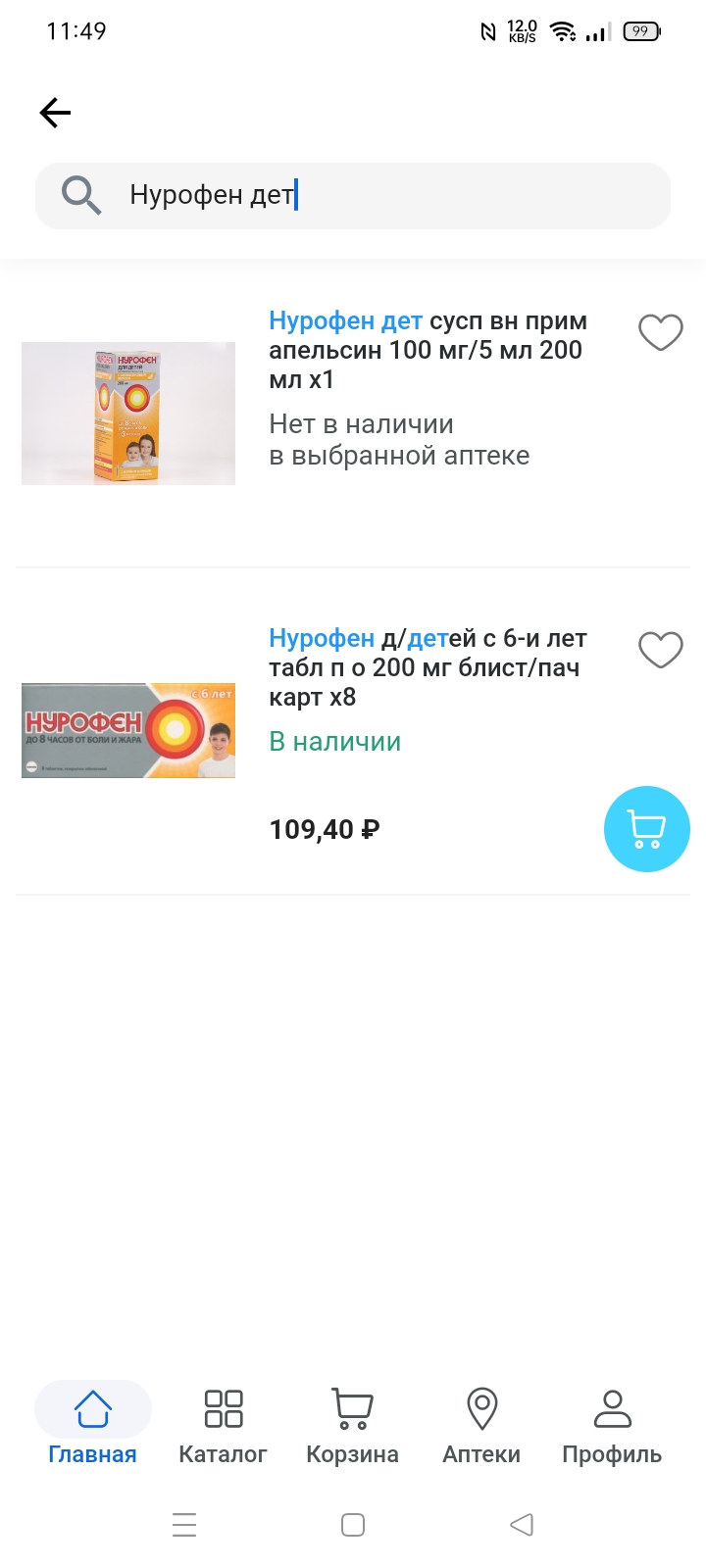Open the Каталог tab
Viewport: 706px width, 1568px height.
pyautogui.click(x=223, y=1426)
